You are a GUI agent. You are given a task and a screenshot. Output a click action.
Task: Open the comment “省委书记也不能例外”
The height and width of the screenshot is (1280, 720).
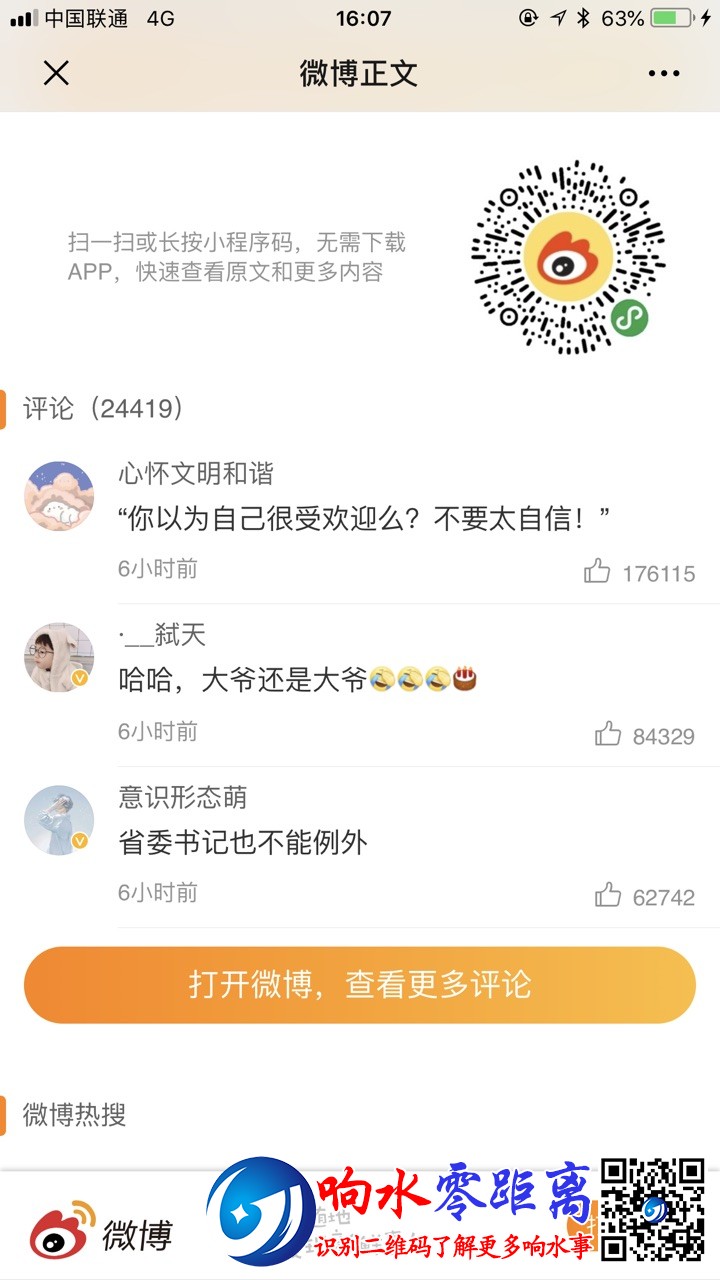pyautogui.click(x=243, y=843)
